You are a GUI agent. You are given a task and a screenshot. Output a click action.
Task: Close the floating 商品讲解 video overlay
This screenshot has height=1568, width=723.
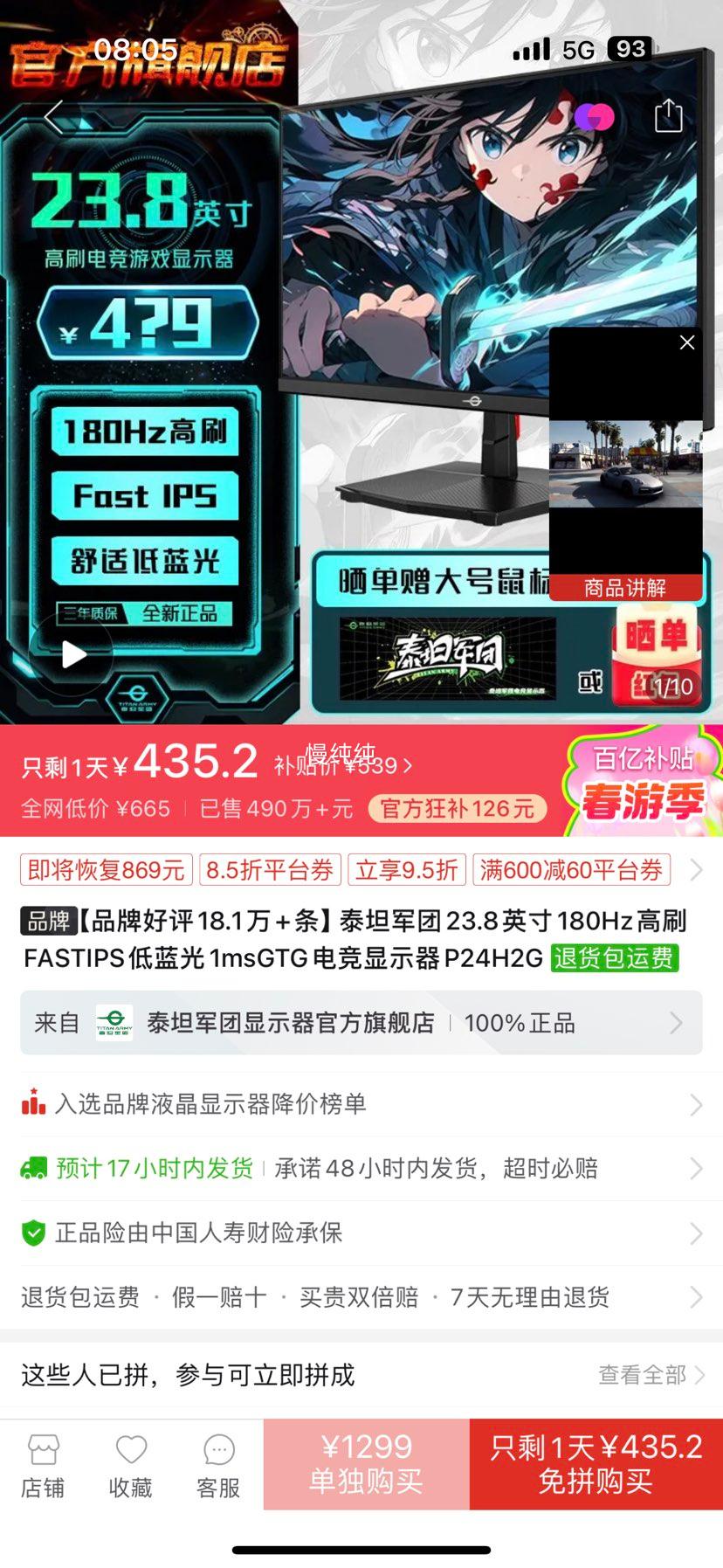click(686, 342)
